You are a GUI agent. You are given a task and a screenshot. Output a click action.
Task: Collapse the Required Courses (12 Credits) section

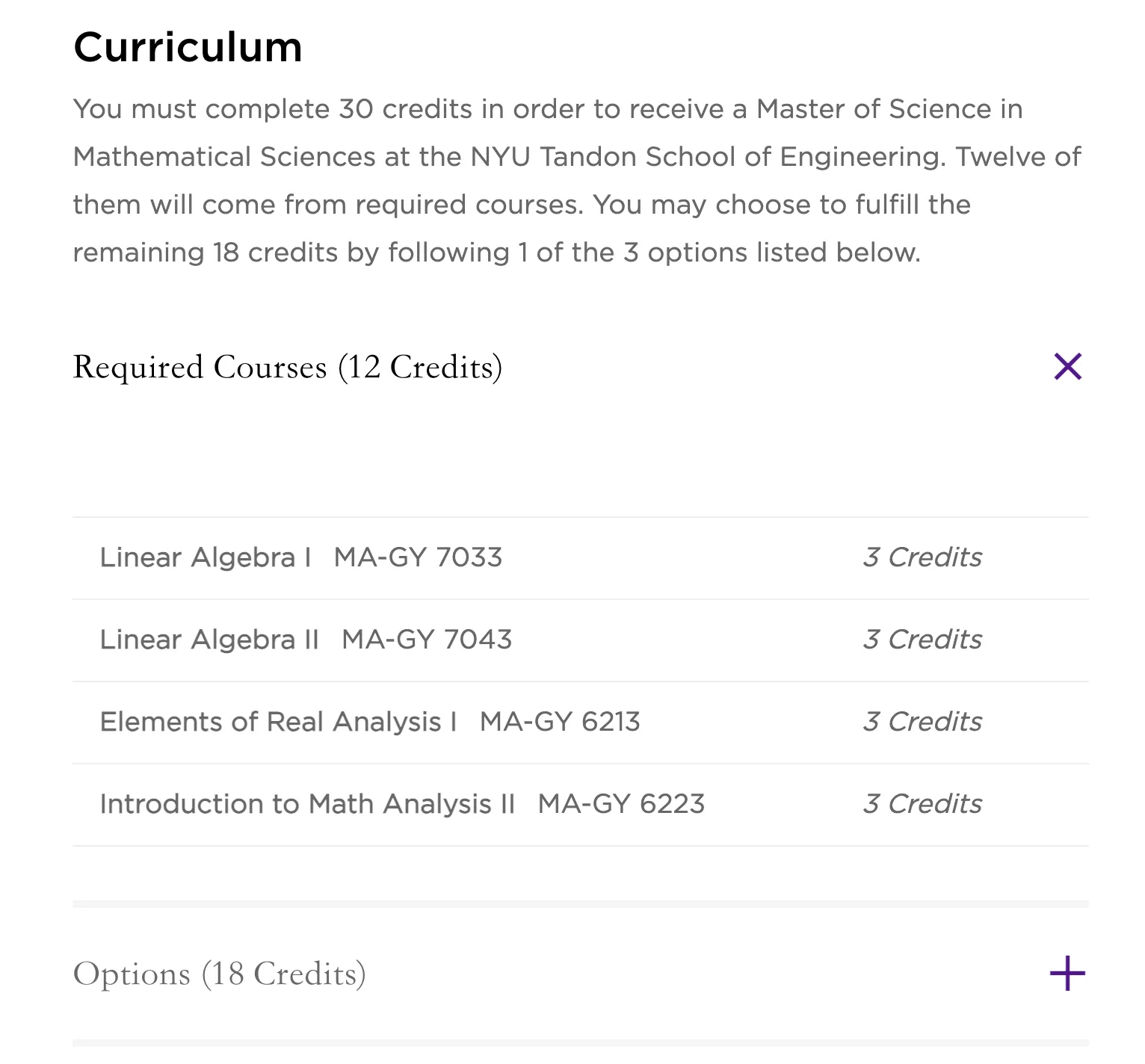click(1067, 367)
